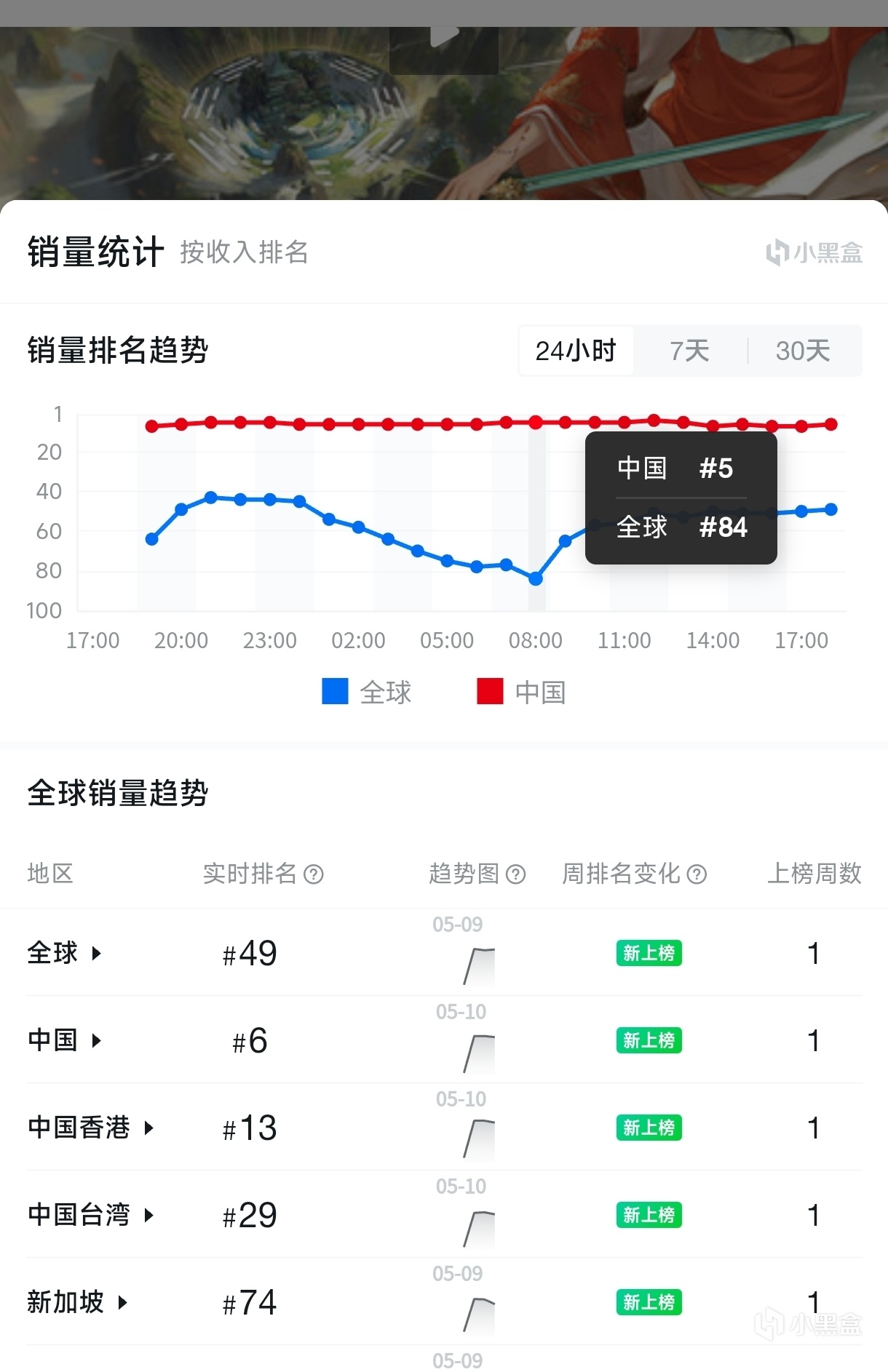Switch to the 24小时 trend tab
888x1372 pixels.
point(576,351)
